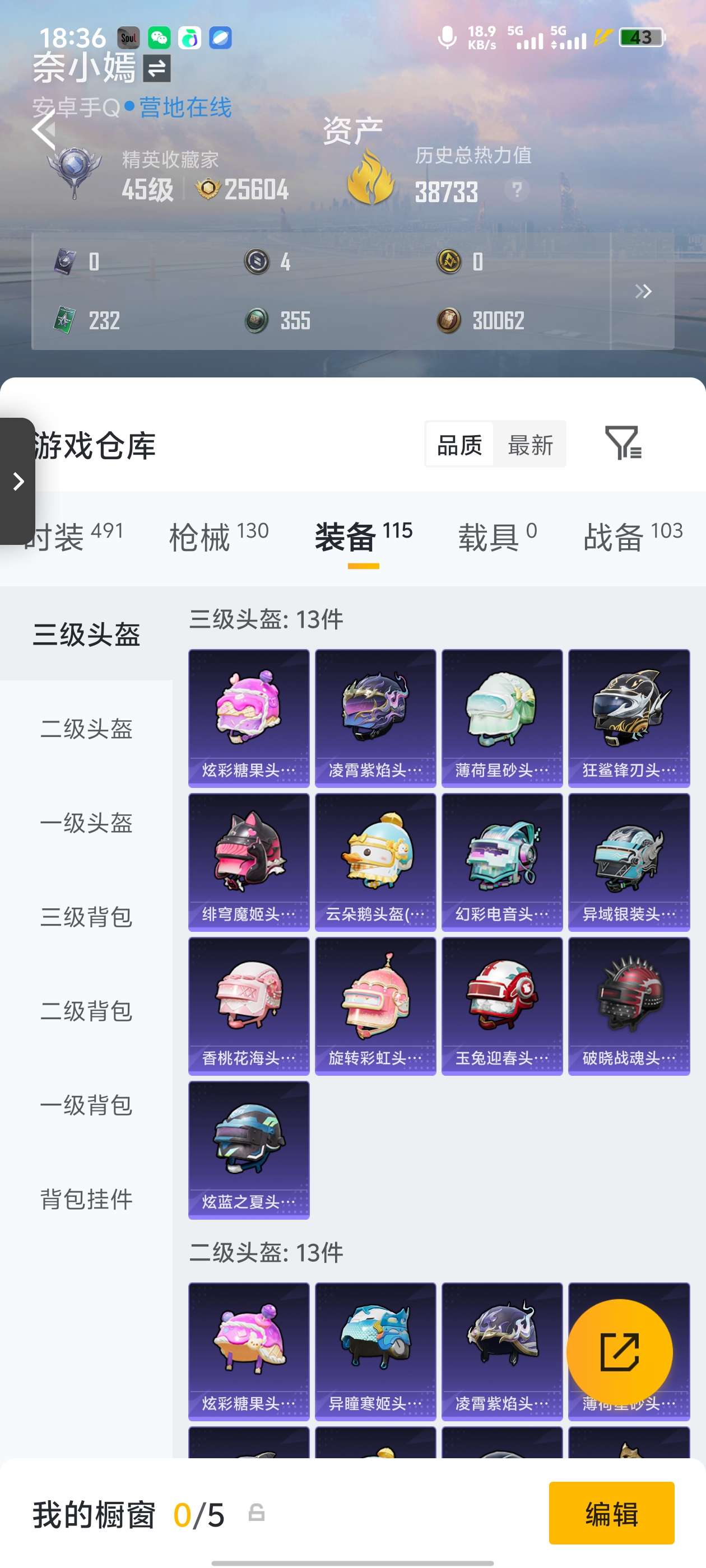Open the 云朵鹅头盔 item
Viewport: 706px width, 1568px height.
[x=375, y=861]
